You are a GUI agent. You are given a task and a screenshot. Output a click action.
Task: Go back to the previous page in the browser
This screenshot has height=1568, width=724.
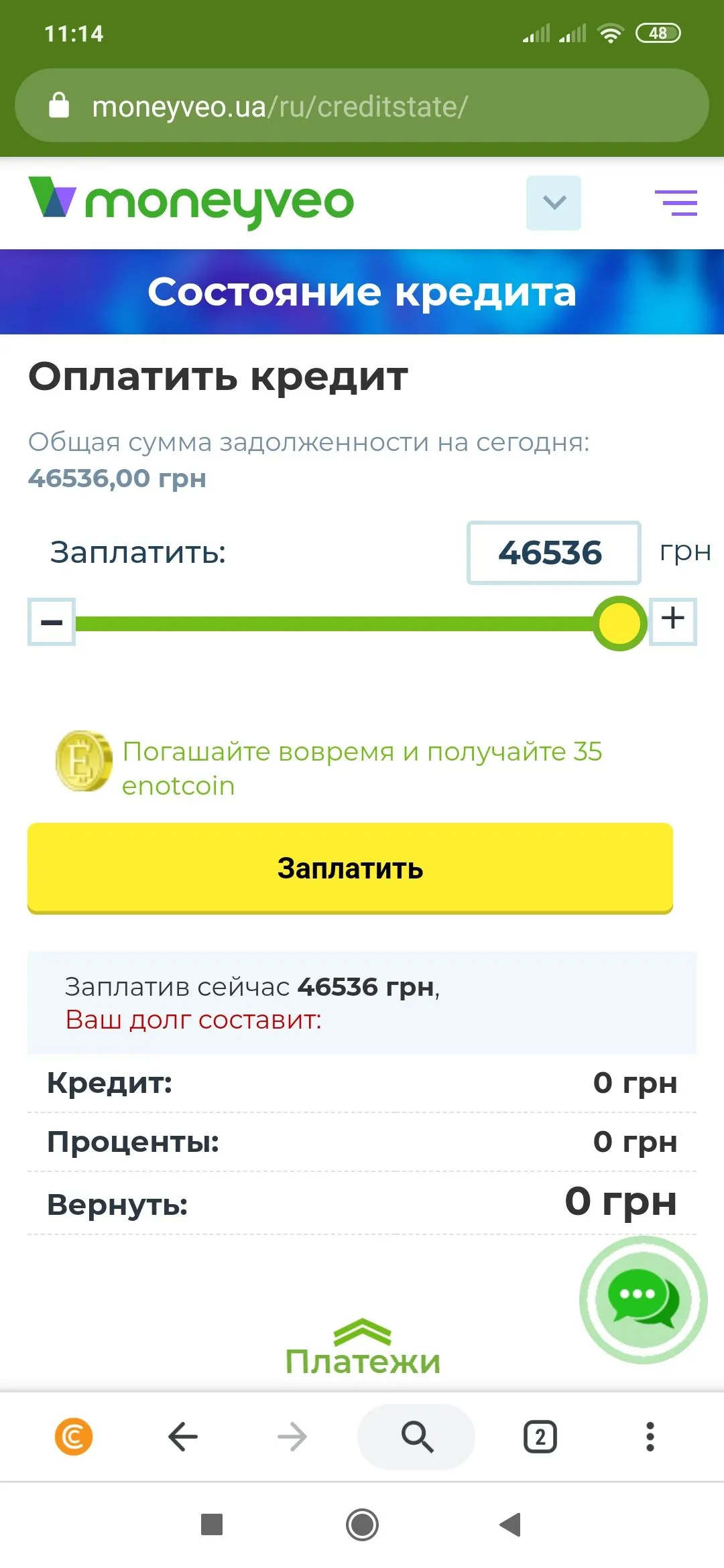tap(182, 1437)
